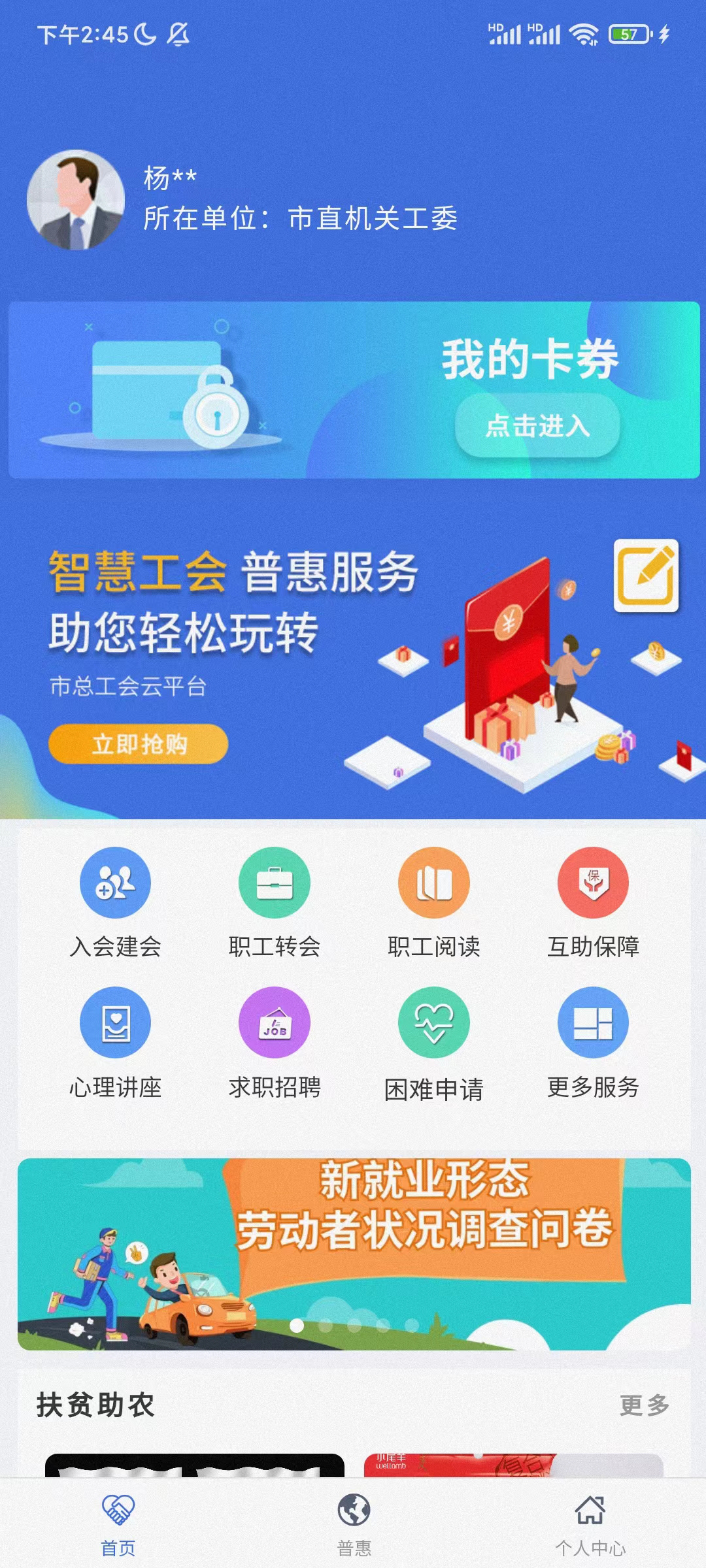Open the 新就业形态 survey banner
The height and width of the screenshot is (1568, 706).
(354, 1253)
